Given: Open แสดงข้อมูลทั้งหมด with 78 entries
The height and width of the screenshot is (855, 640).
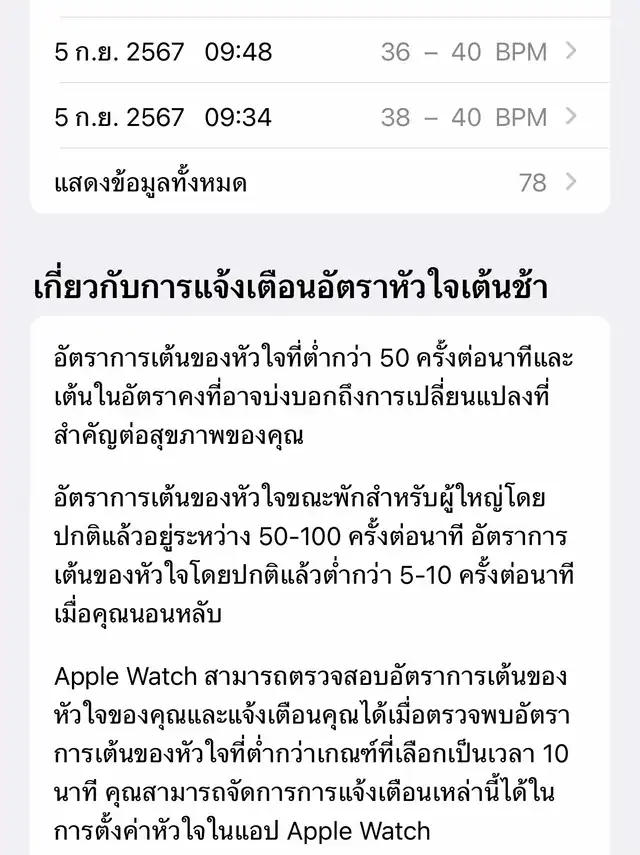Looking at the screenshot, I should [318, 182].
